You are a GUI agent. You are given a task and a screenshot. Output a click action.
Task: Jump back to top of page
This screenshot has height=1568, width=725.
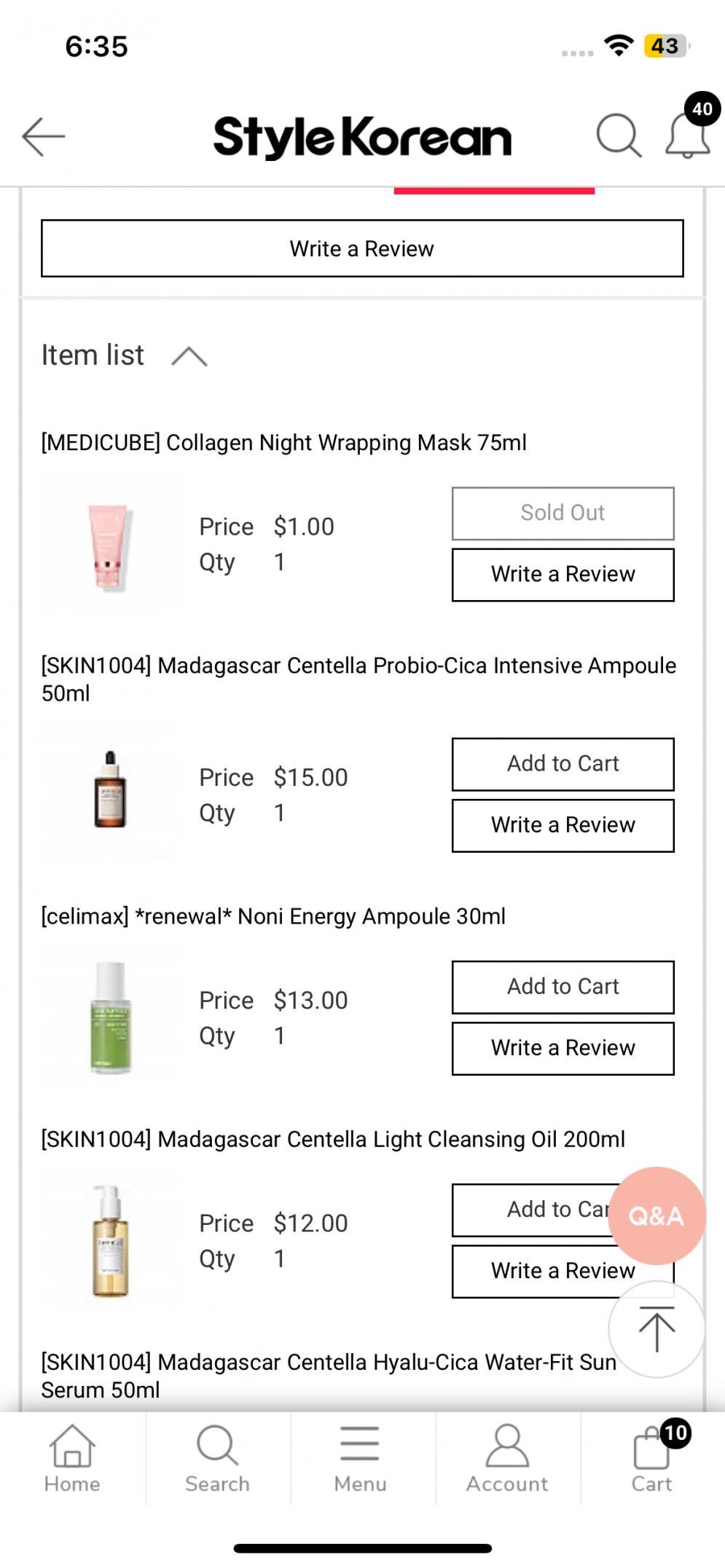pyautogui.click(x=657, y=1329)
